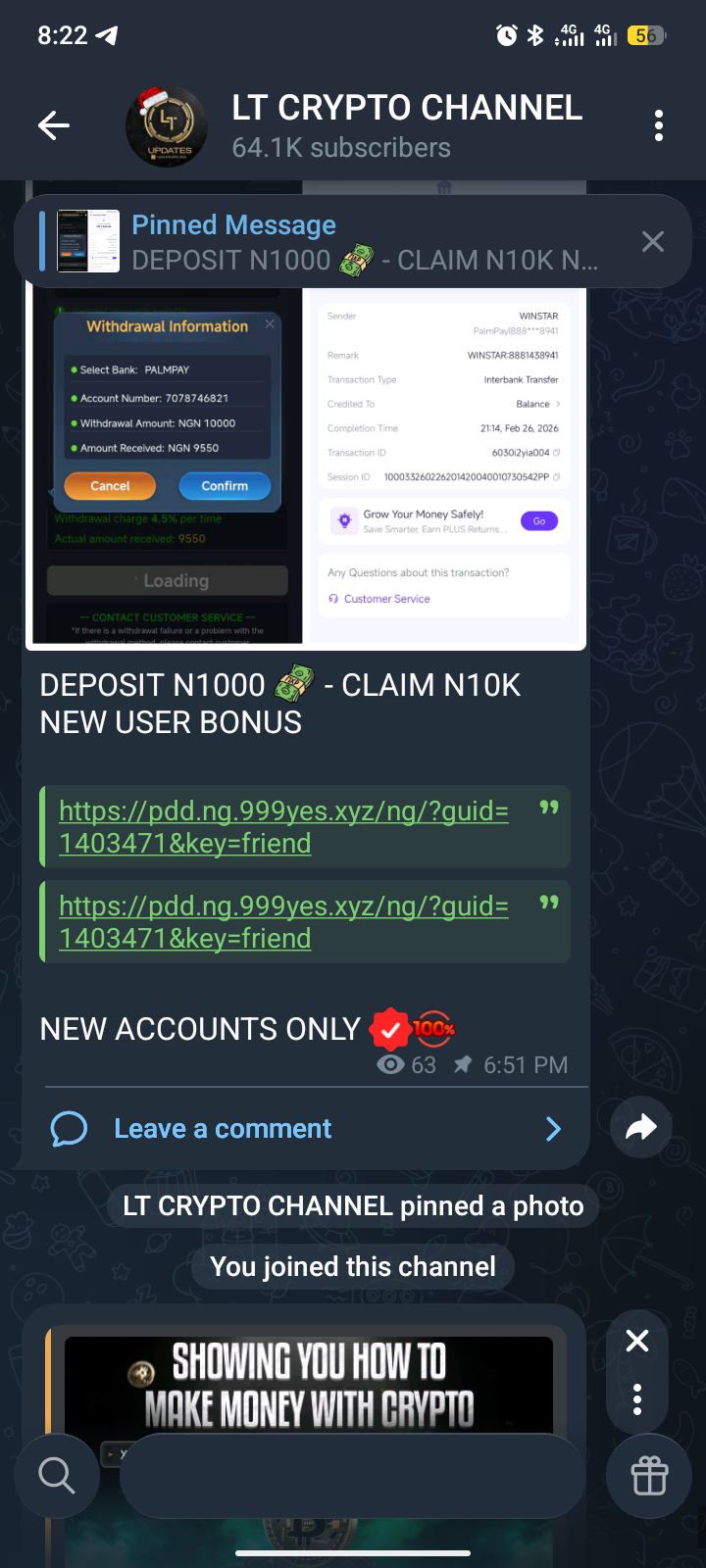This screenshot has height=1568, width=706.
Task: Open the channel overflow menu
Action: [x=658, y=125]
